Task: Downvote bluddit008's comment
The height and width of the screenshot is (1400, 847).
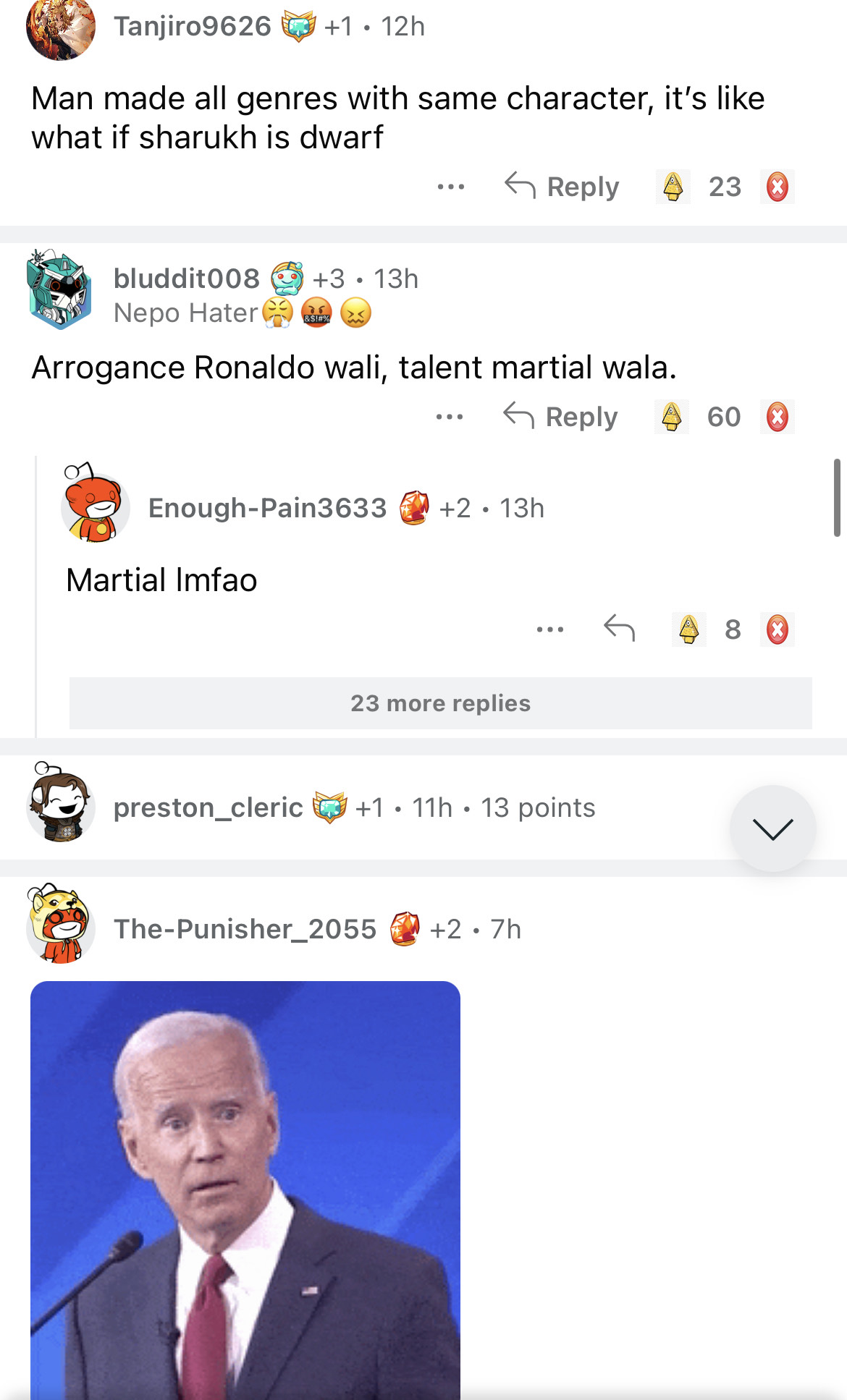Action: 777,417
